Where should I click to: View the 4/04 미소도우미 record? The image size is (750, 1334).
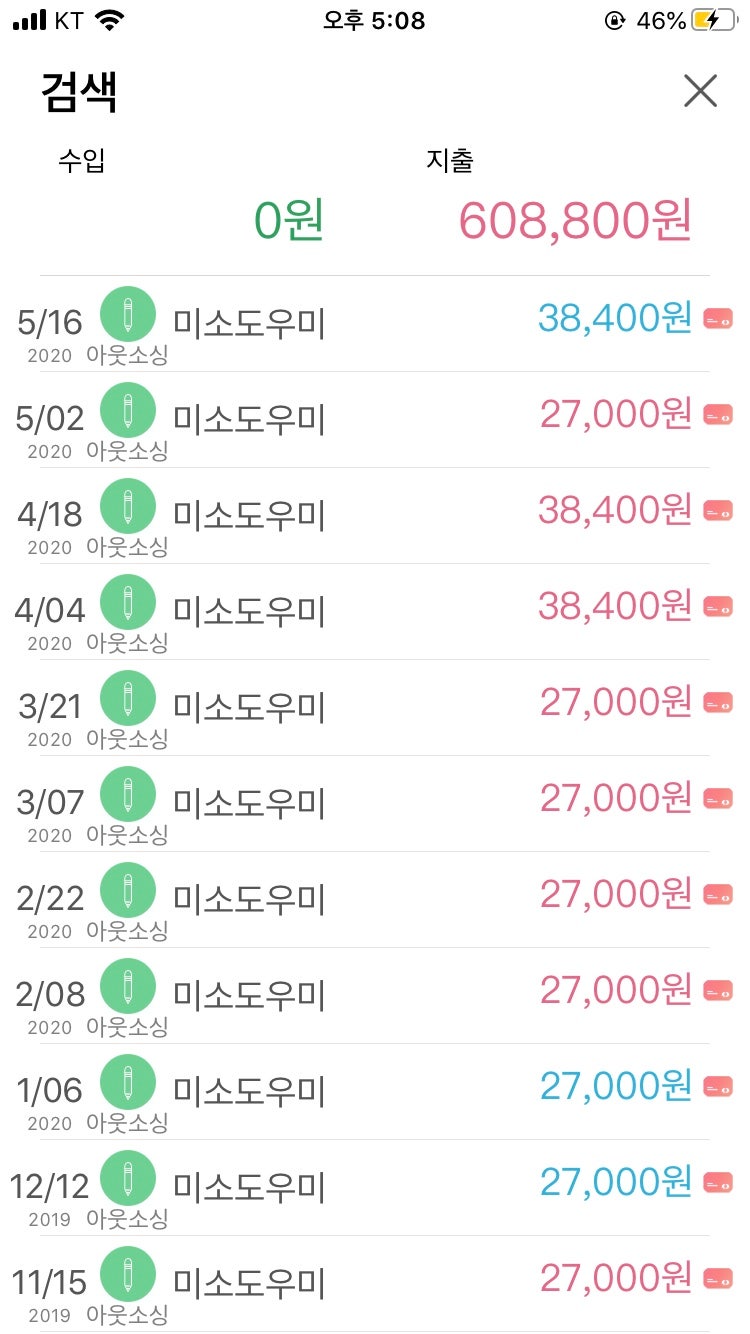click(375, 612)
